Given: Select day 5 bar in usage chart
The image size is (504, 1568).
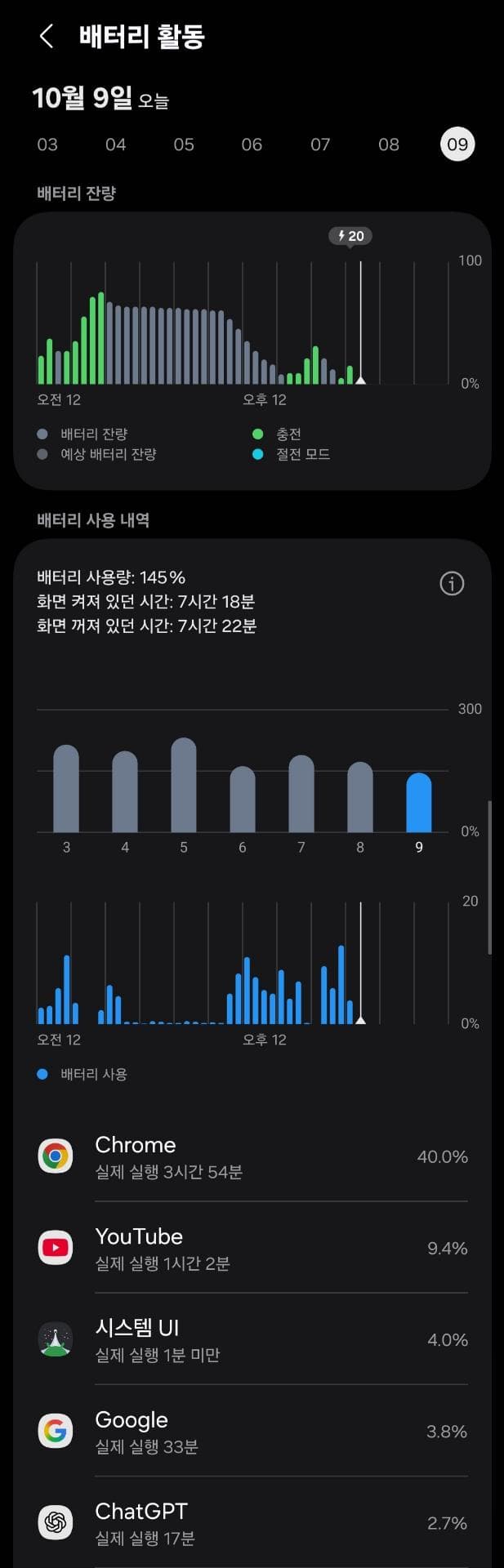Looking at the screenshot, I should coord(184,786).
